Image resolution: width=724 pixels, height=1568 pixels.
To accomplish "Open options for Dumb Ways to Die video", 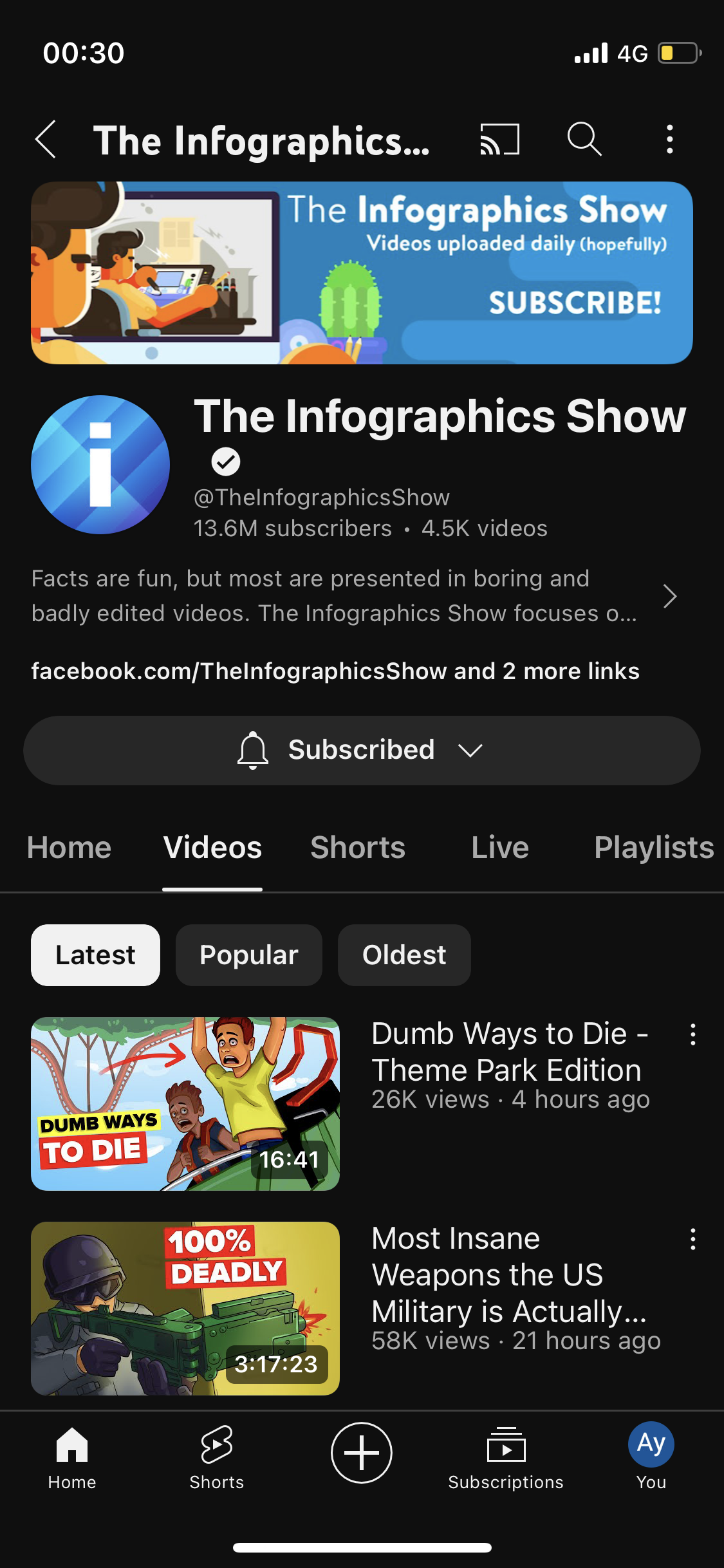I will tap(693, 1034).
